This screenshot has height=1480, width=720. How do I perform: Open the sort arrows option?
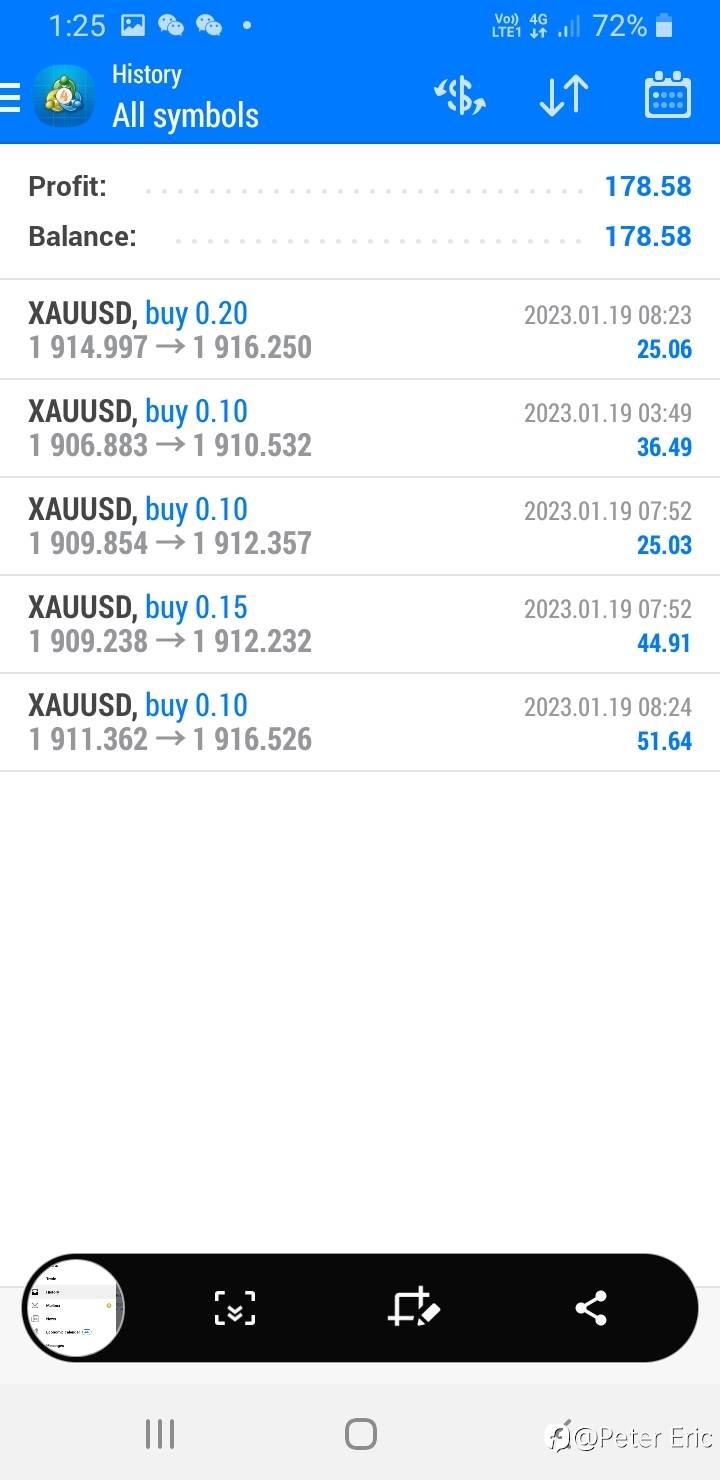coord(563,97)
